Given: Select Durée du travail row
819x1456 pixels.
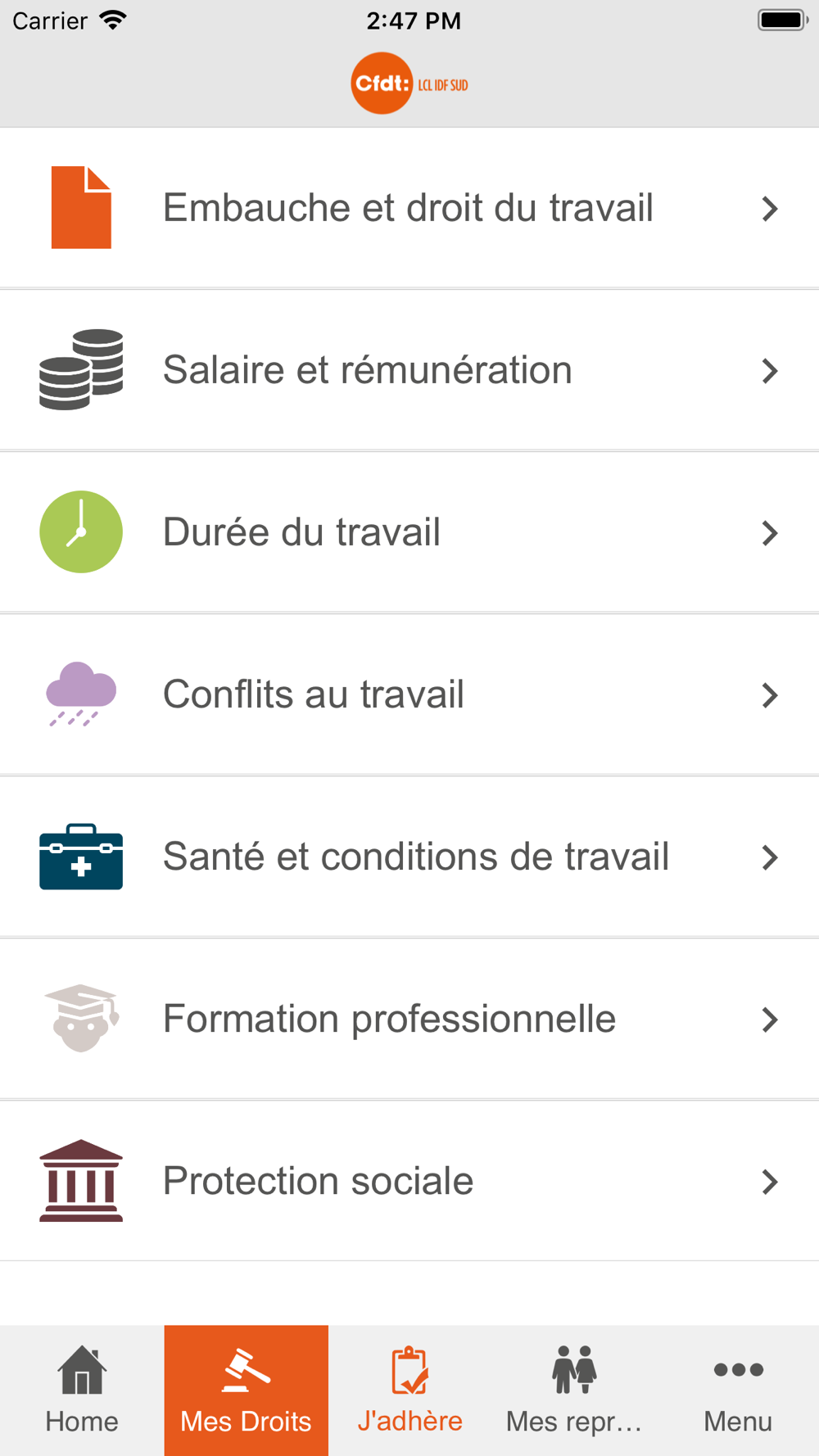Looking at the screenshot, I should coord(409,532).
